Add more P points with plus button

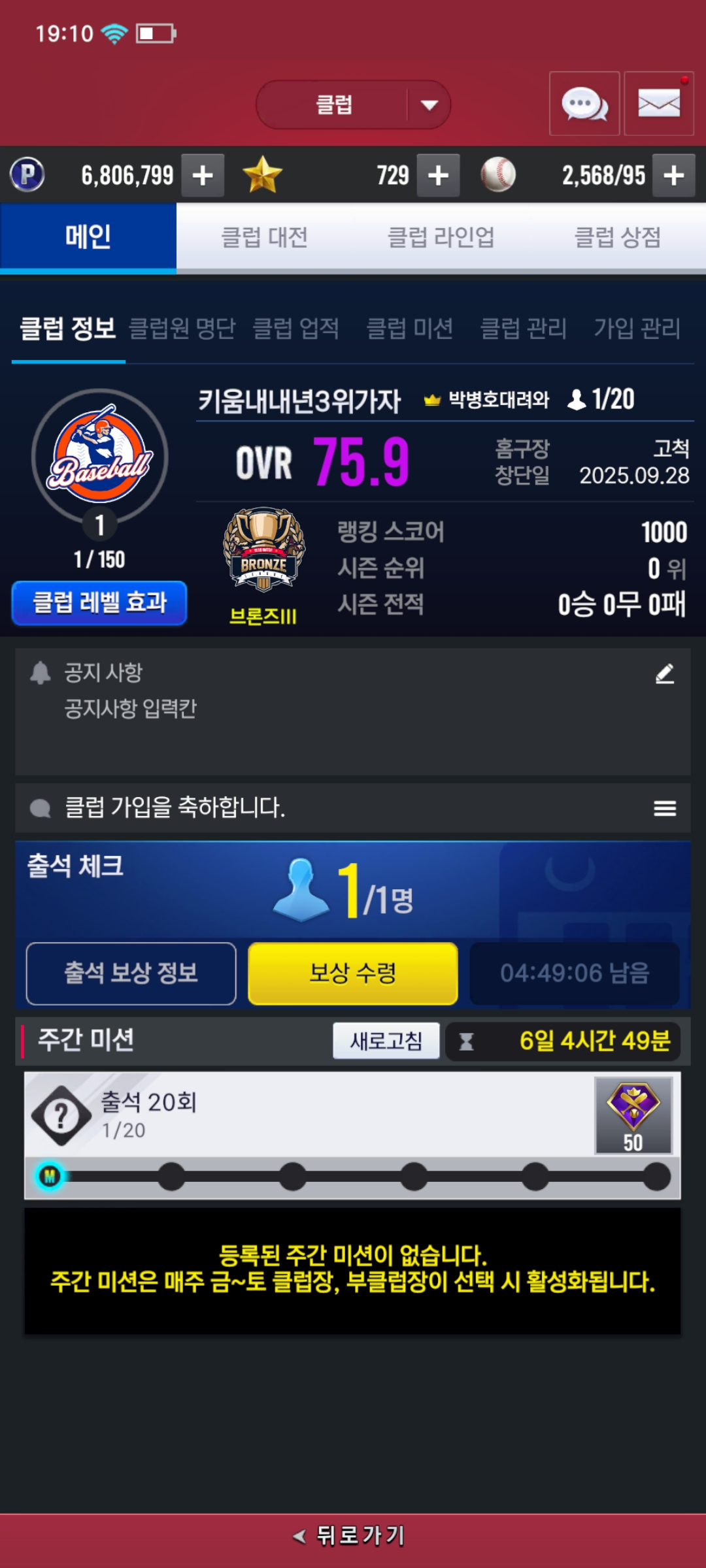point(203,175)
